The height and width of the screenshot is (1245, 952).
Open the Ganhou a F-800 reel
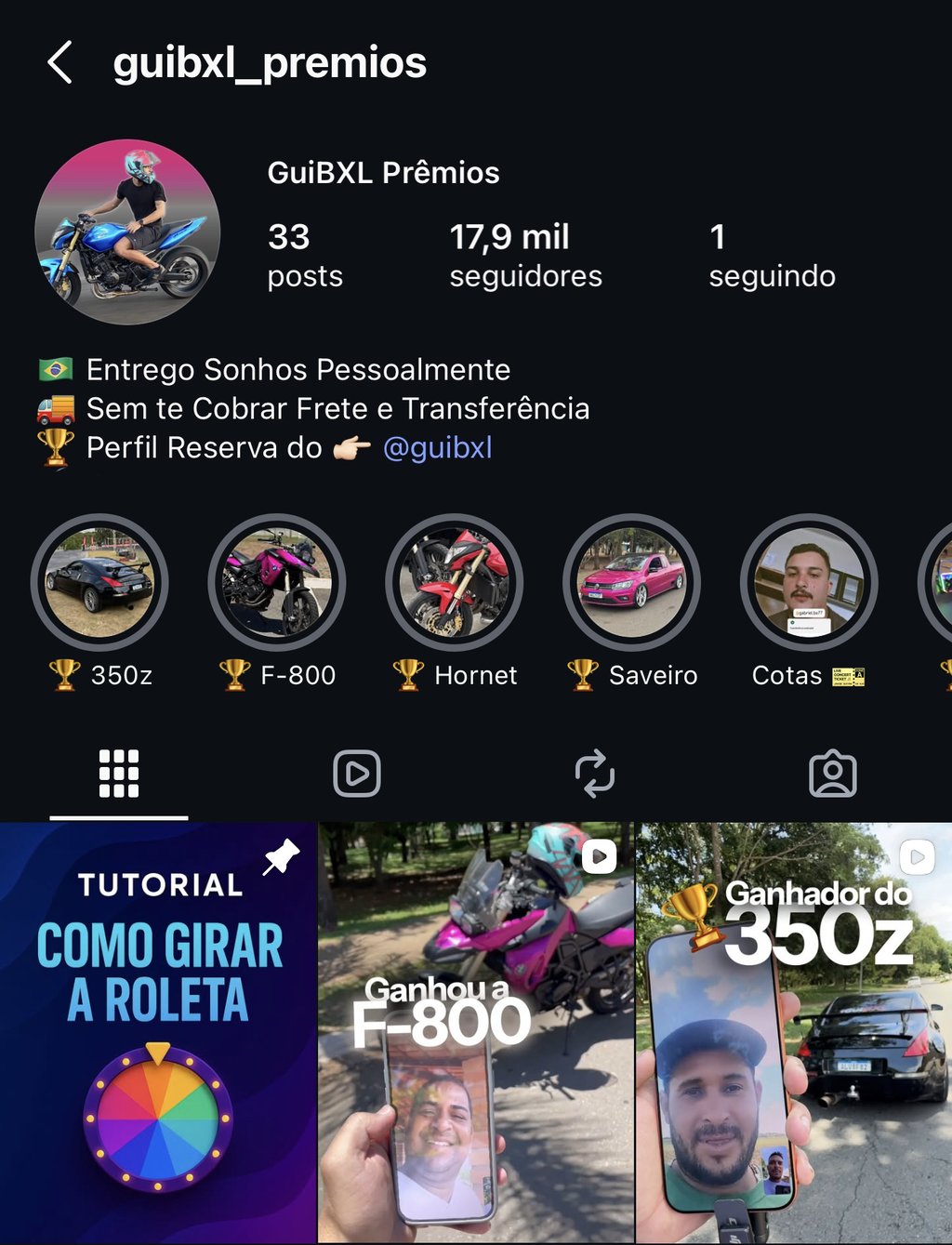pos(476,1032)
